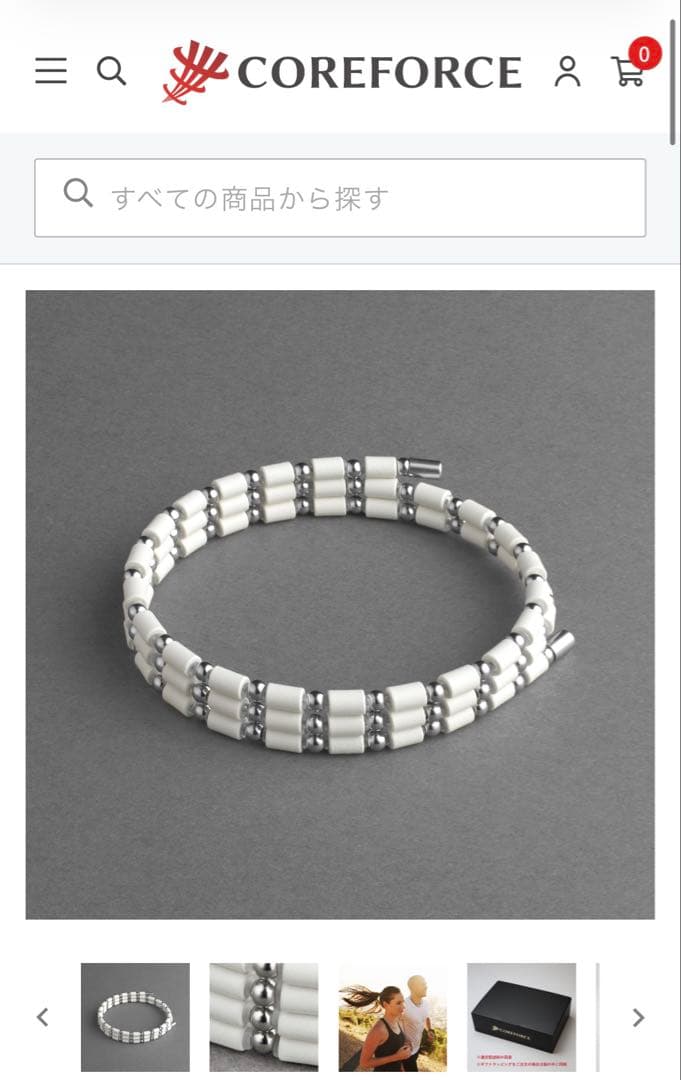Focus the product search field
681x1080 pixels.
(x=340, y=198)
